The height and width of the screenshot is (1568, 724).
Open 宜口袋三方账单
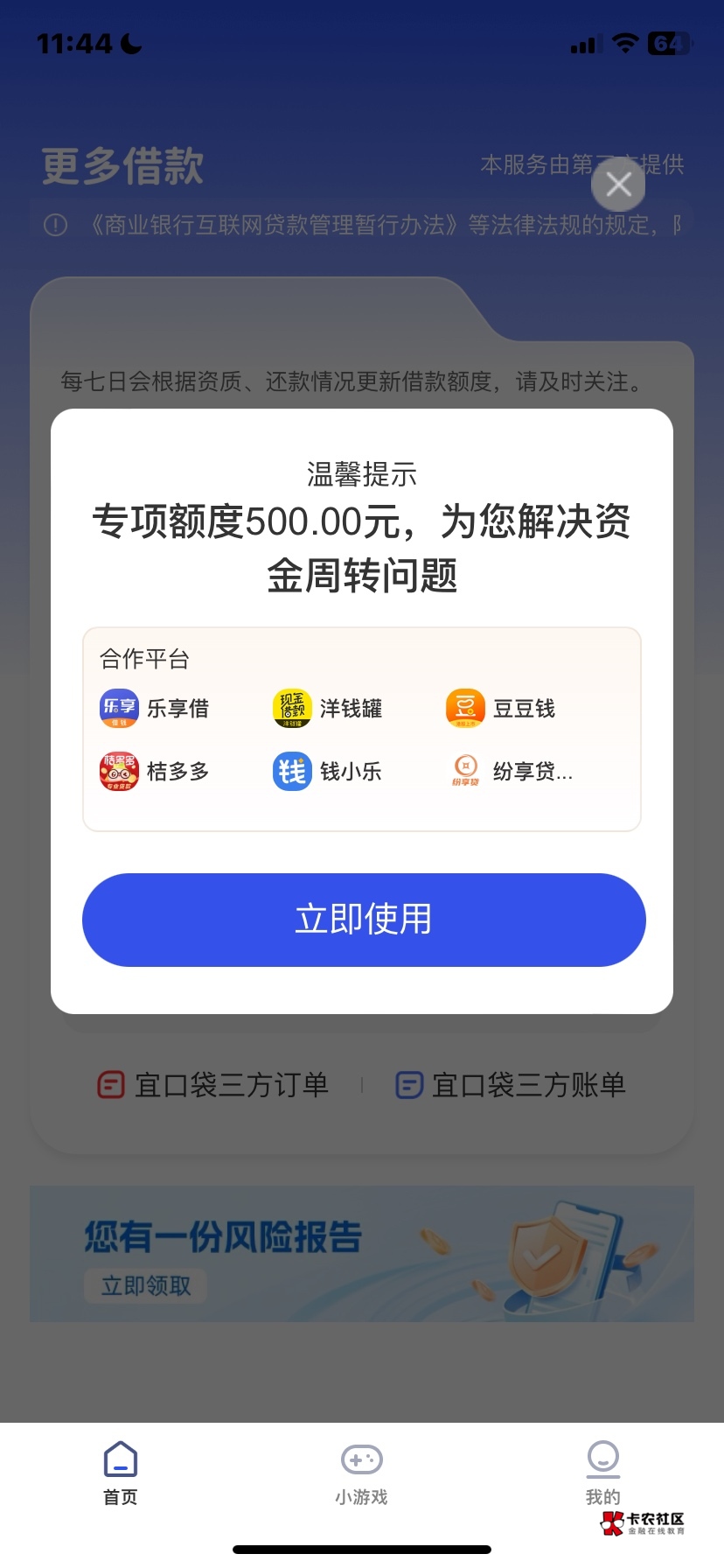pos(511,1085)
